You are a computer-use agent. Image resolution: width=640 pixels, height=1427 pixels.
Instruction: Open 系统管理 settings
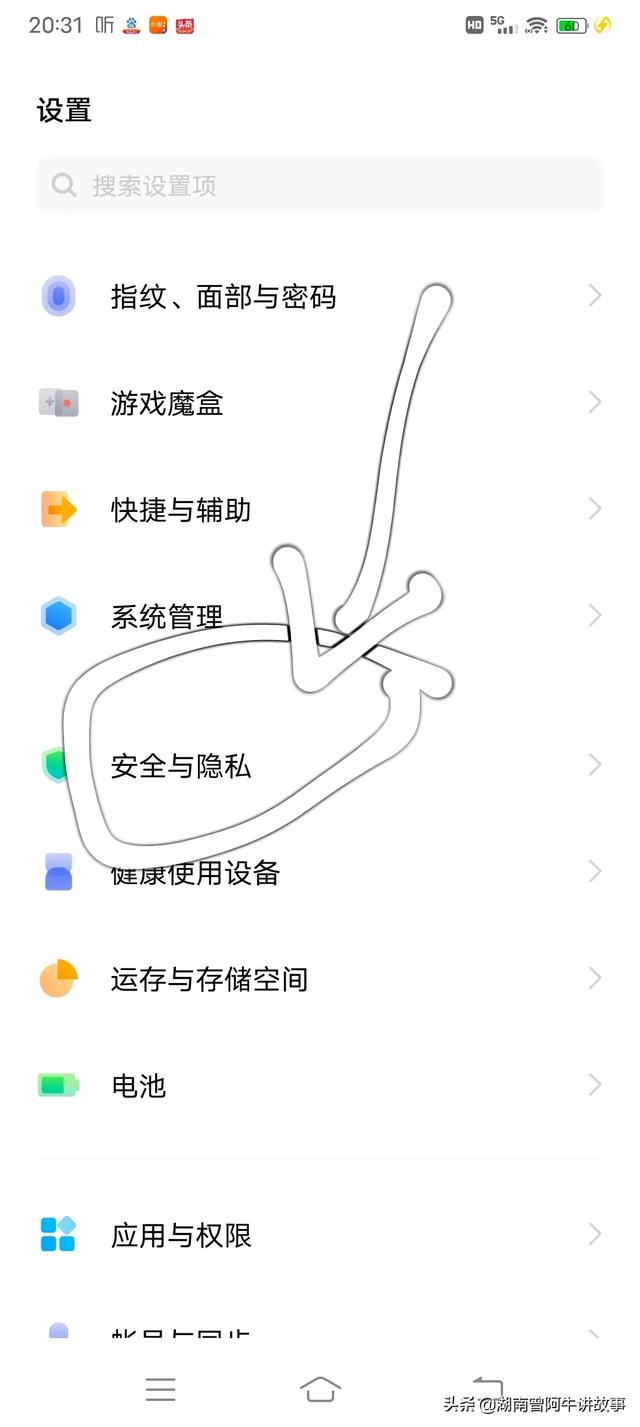point(320,616)
